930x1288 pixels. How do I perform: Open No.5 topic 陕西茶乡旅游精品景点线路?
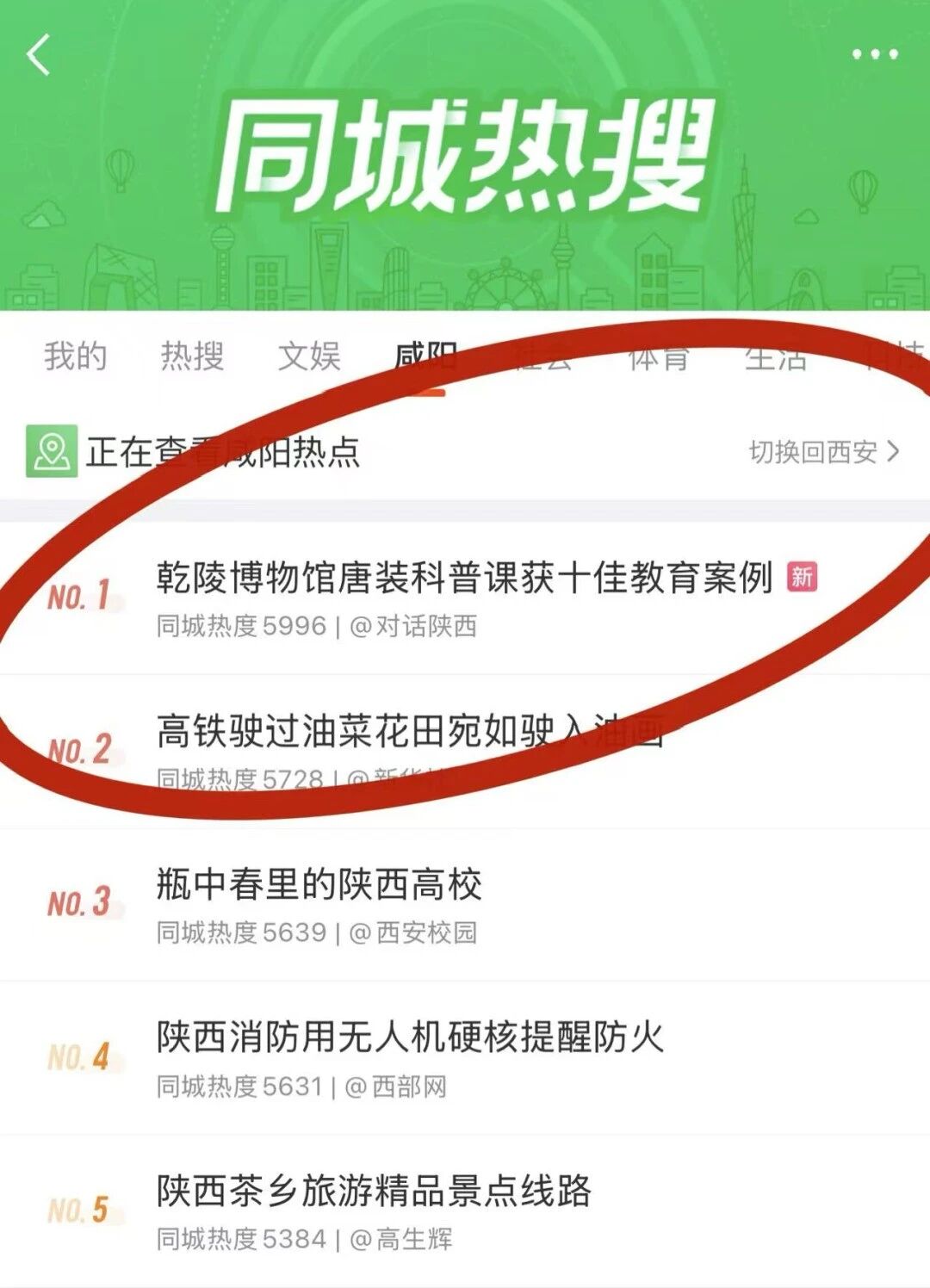374,1191
